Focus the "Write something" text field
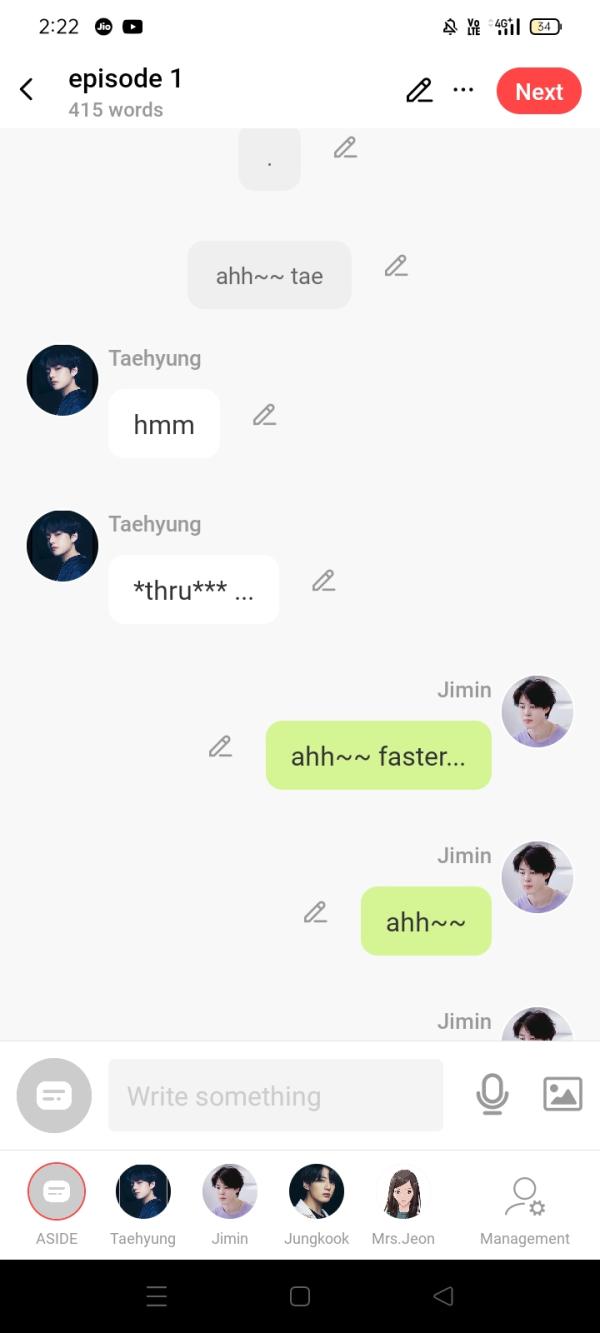 275,1096
